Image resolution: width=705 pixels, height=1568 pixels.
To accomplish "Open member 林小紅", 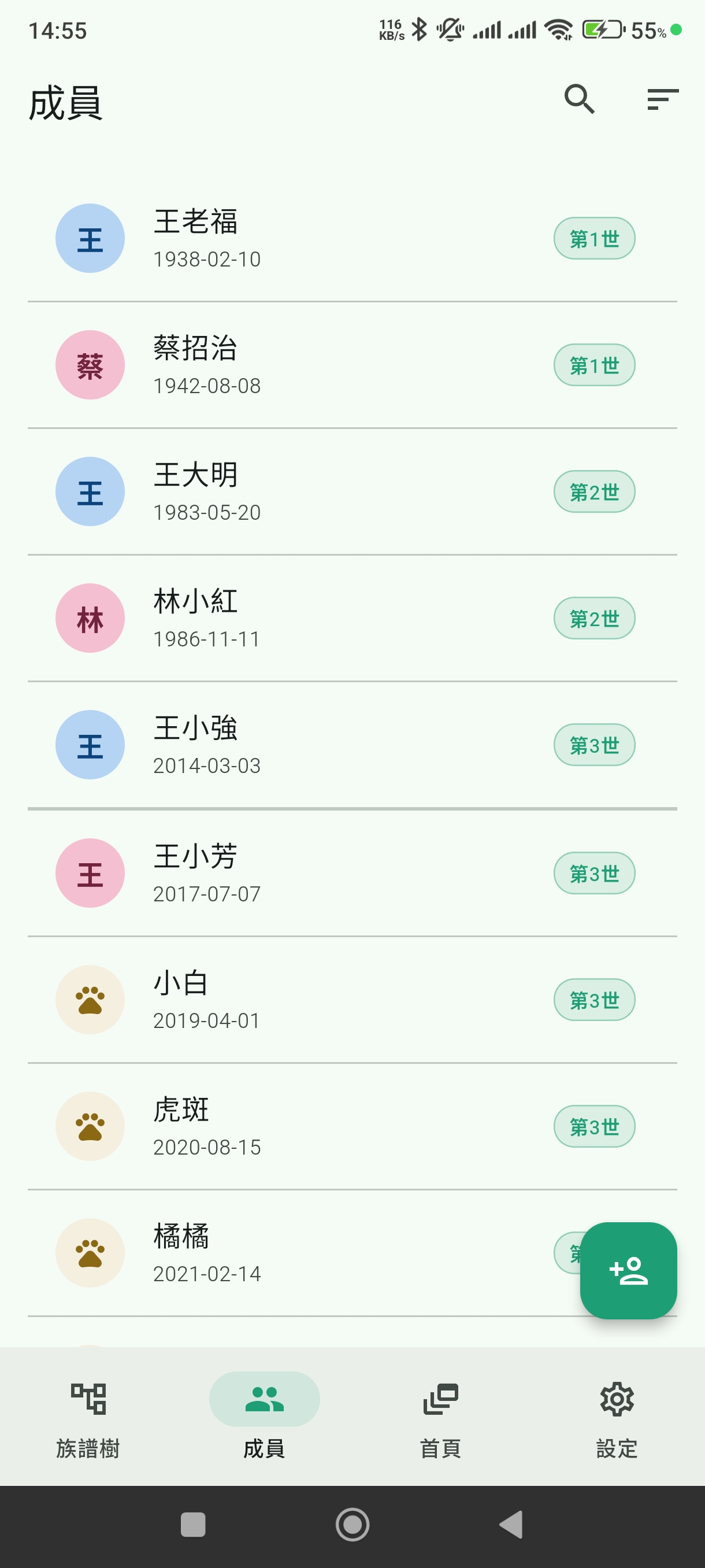I will click(x=352, y=619).
